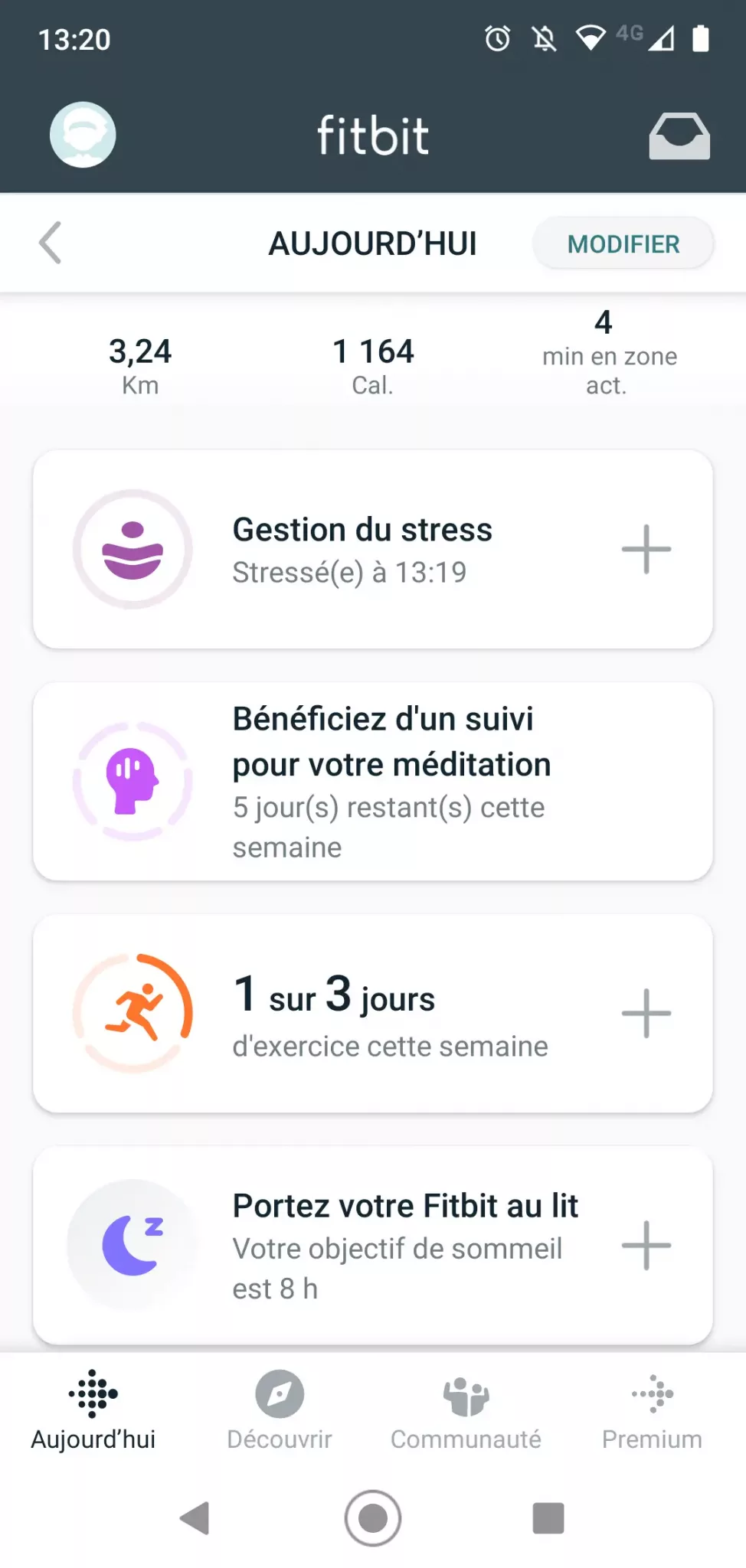Add a sleep log with plus
The height and width of the screenshot is (1568, 746).
coord(646,1245)
